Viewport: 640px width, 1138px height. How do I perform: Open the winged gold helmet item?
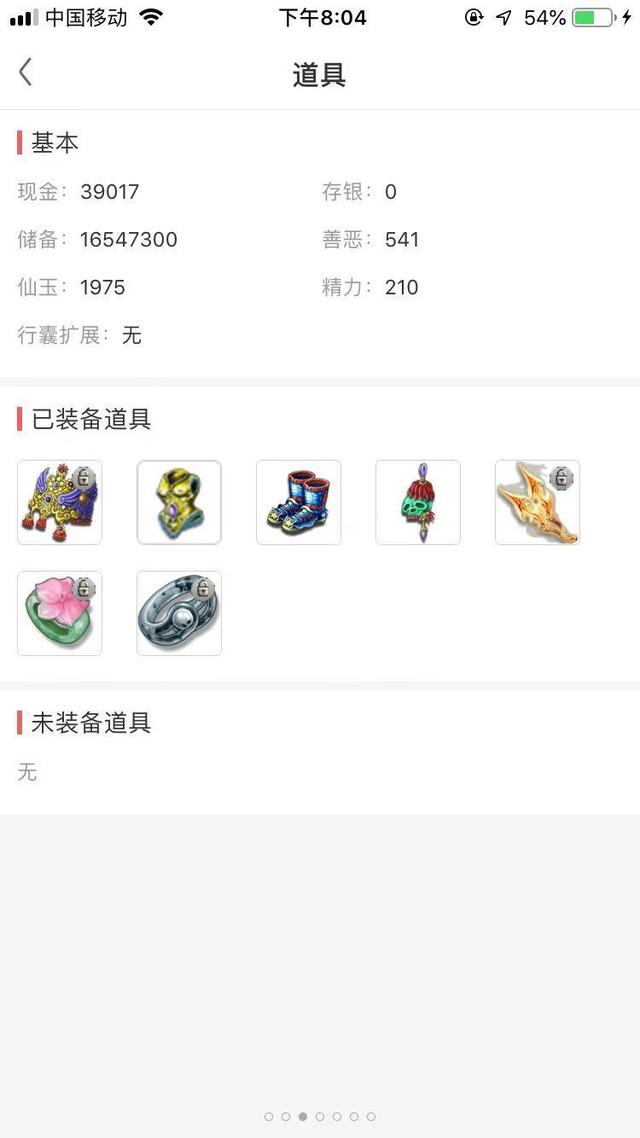pos(60,502)
